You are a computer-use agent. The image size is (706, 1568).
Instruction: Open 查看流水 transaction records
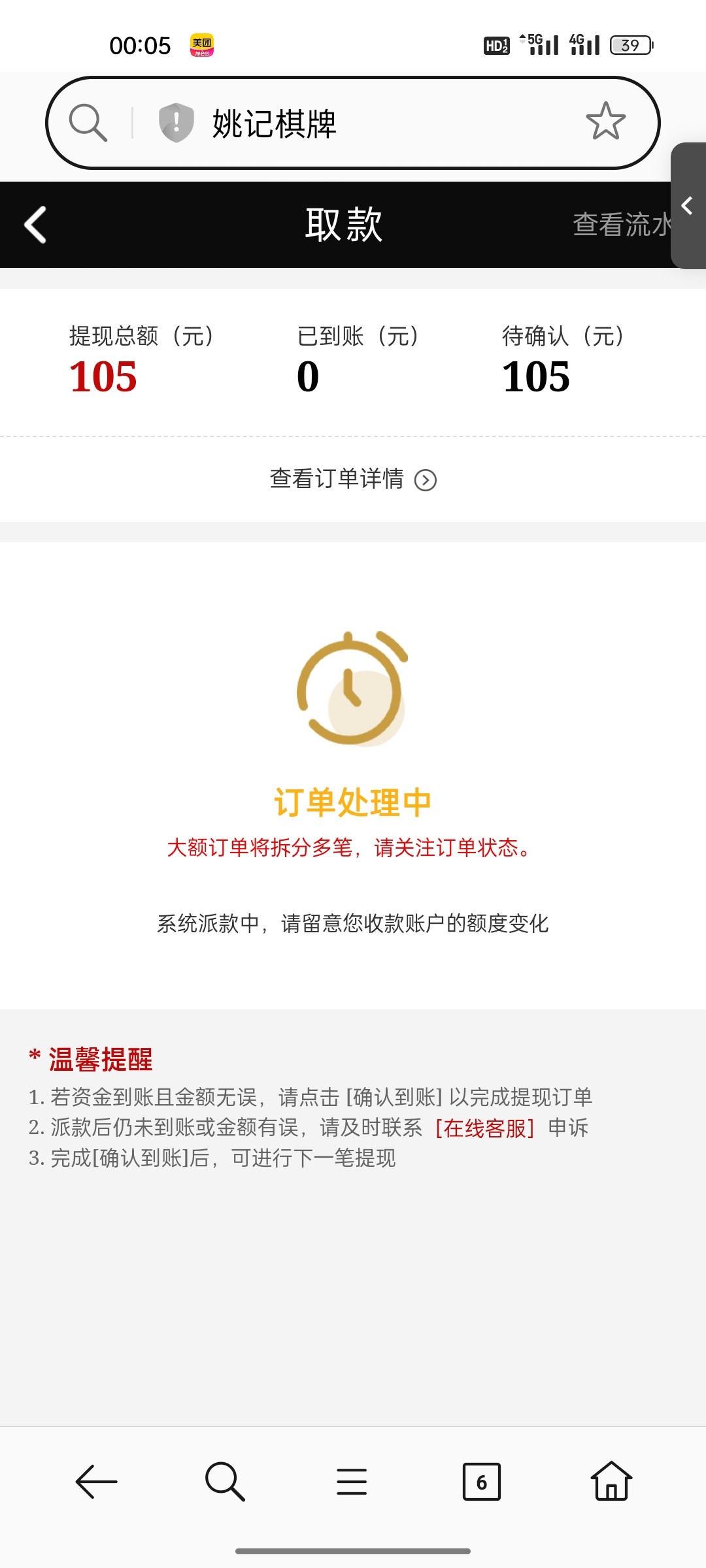tap(620, 225)
